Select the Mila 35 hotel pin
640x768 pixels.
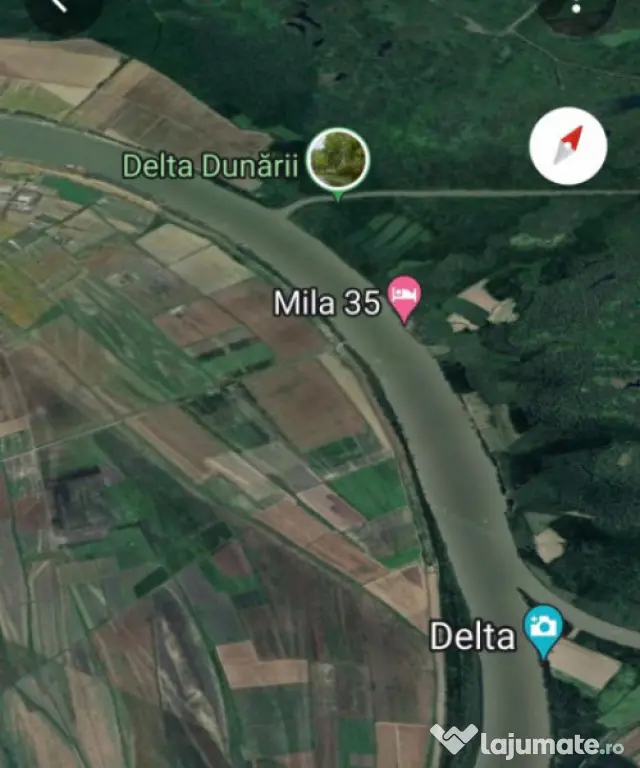point(404,297)
